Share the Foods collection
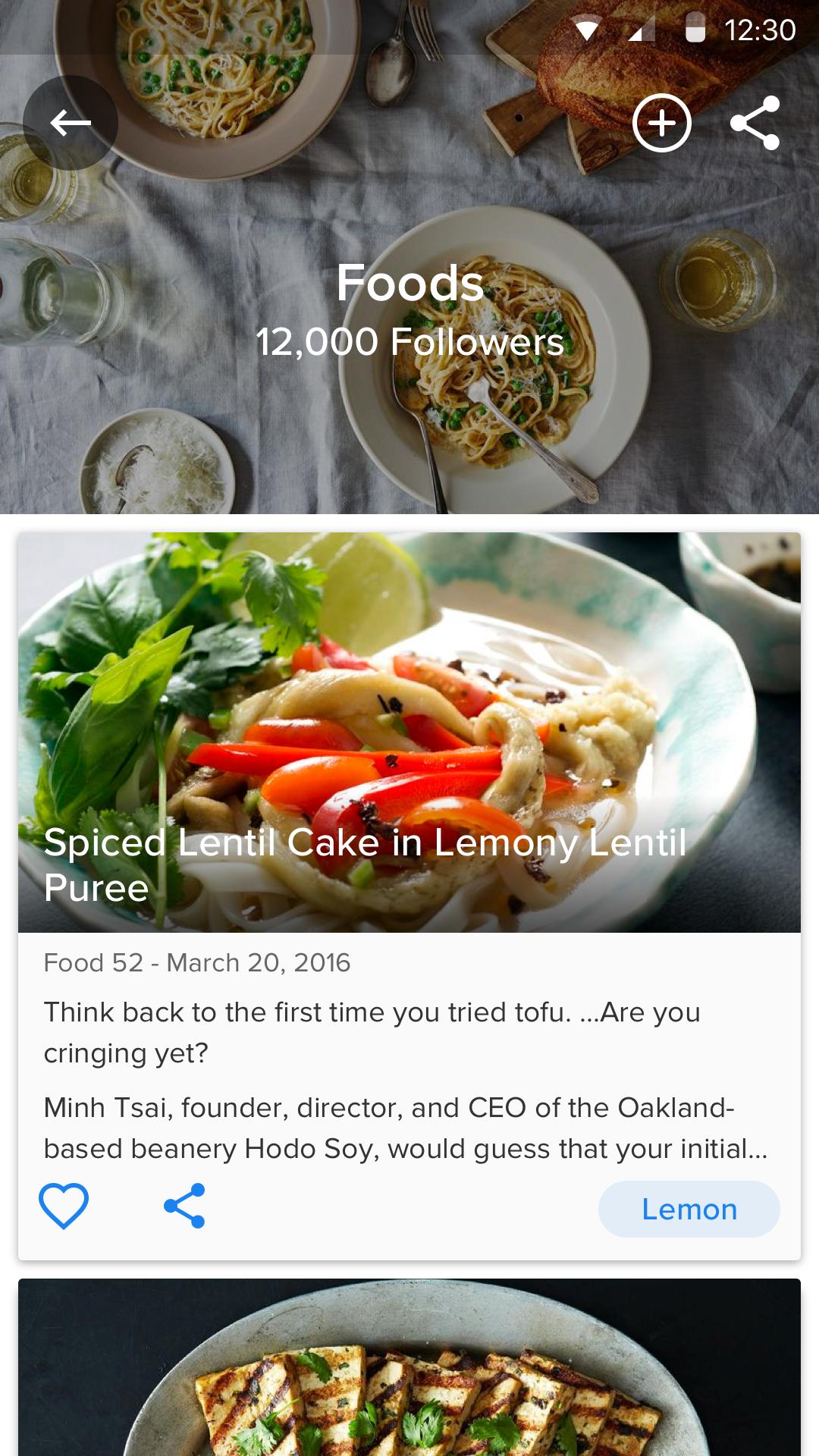The width and height of the screenshot is (819, 1456). point(756,124)
